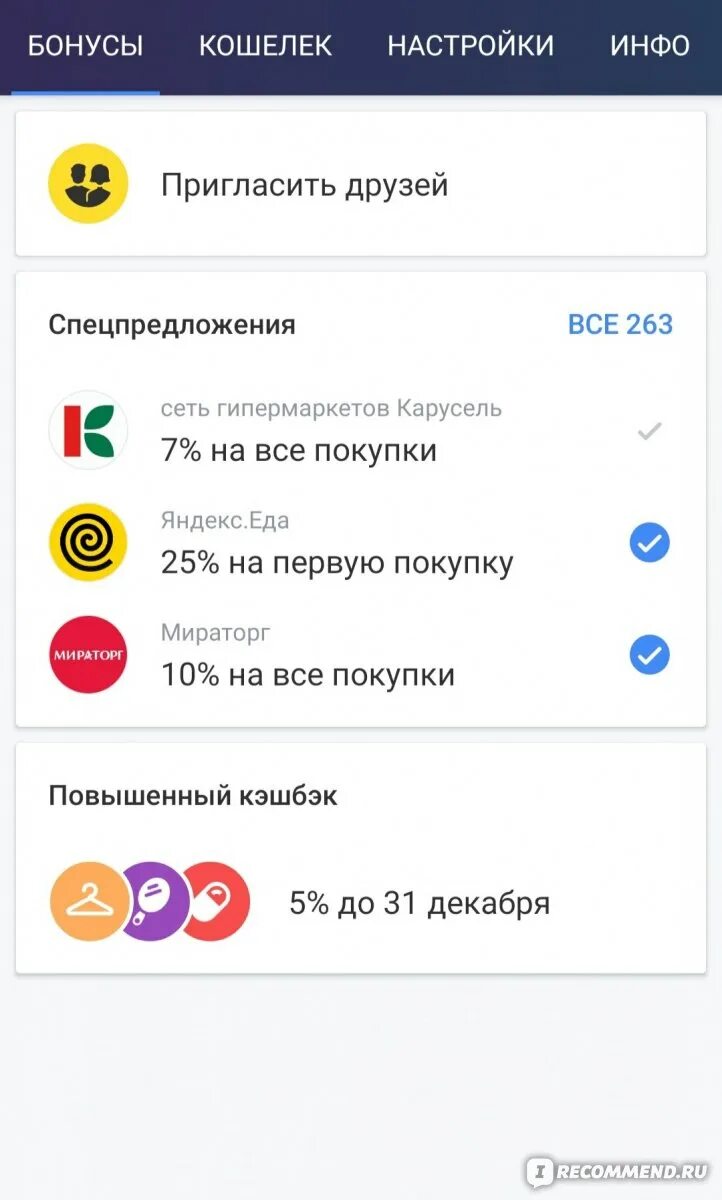Viewport: 722px width, 1200px height.
Task: Open the Мираторг 10% offer
Action: coord(361,655)
